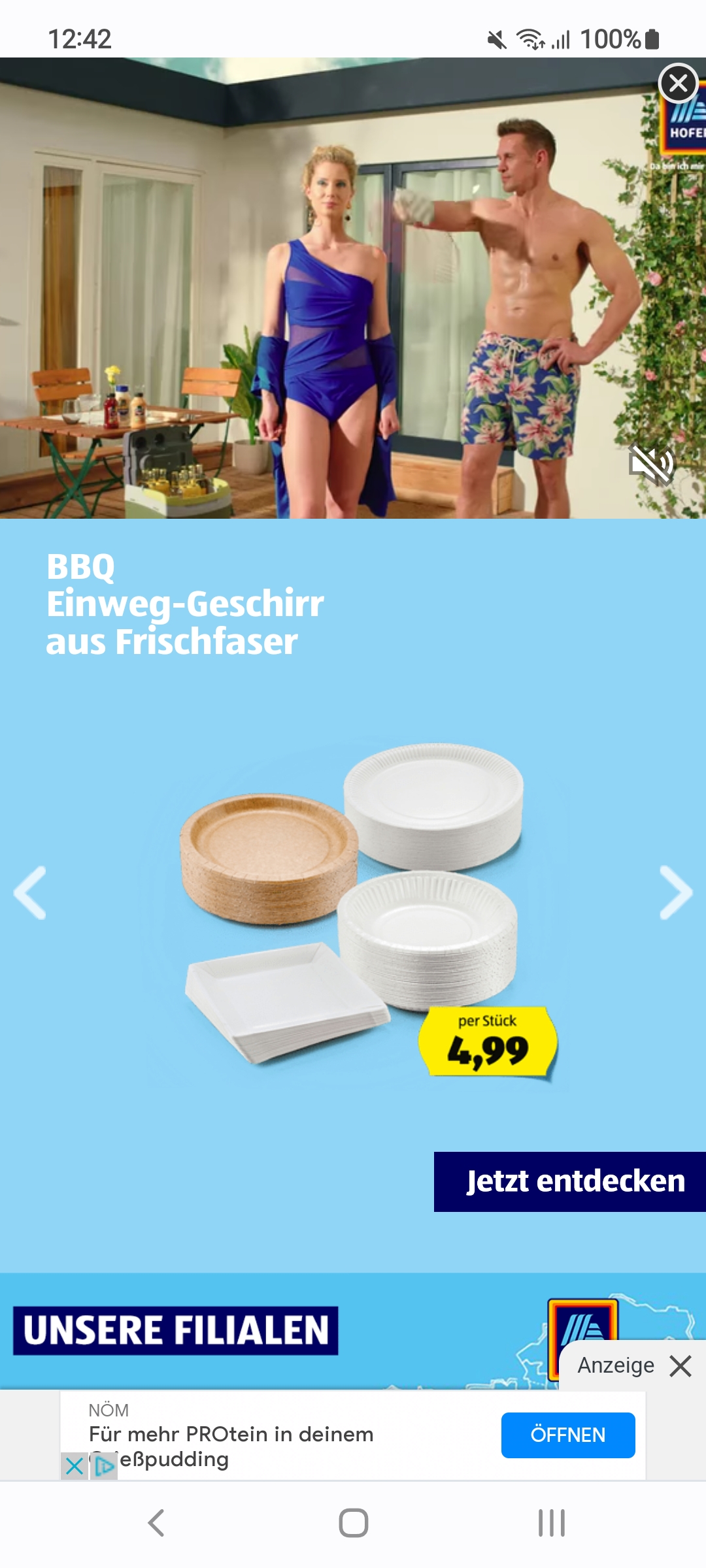706x1568 pixels.
Task: Tap the Jetzt entdecken button
Action: [x=570, y=1181]
